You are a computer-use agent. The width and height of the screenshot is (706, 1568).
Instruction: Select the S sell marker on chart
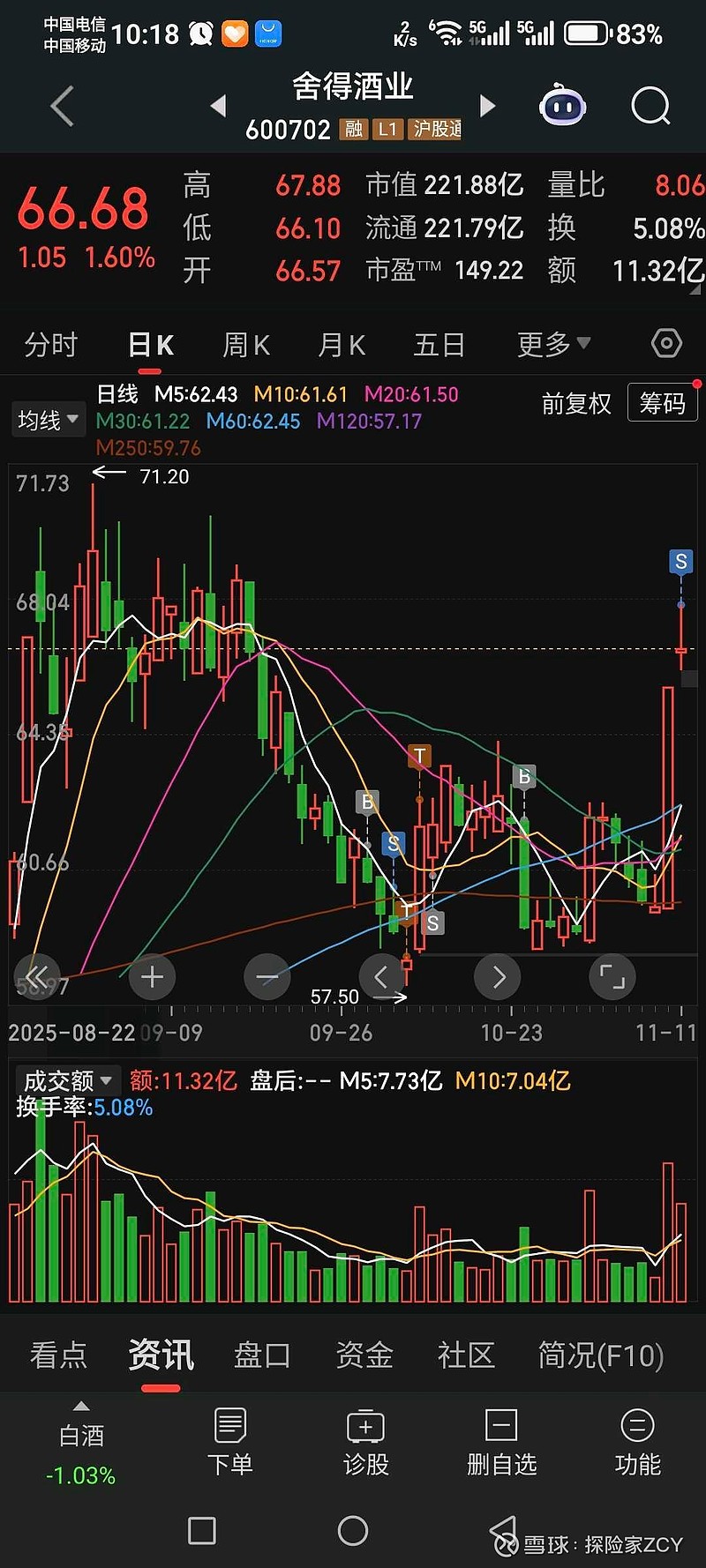tap(680, 562)
